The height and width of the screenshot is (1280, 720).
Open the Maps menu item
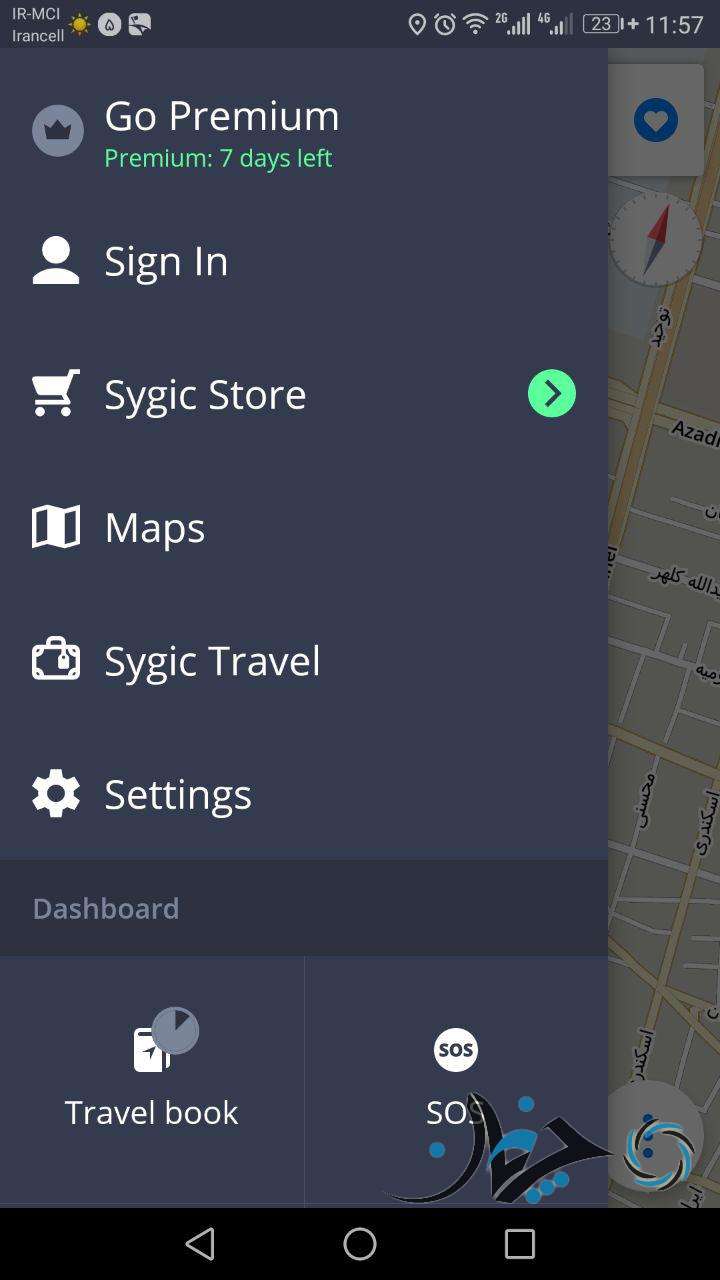[304, 527]
